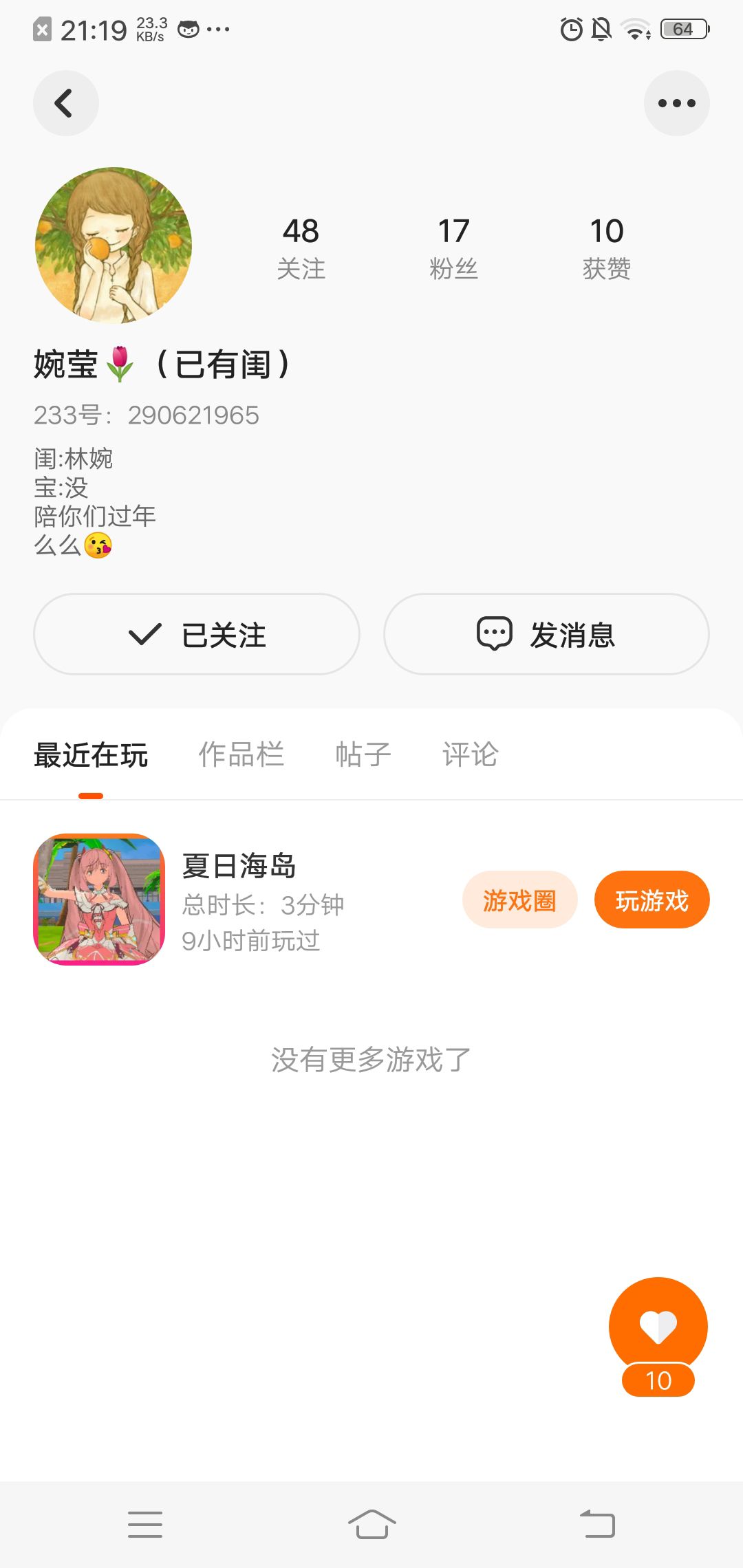
Task: Open the 48 关注 following list
Action: coord(301,248)
